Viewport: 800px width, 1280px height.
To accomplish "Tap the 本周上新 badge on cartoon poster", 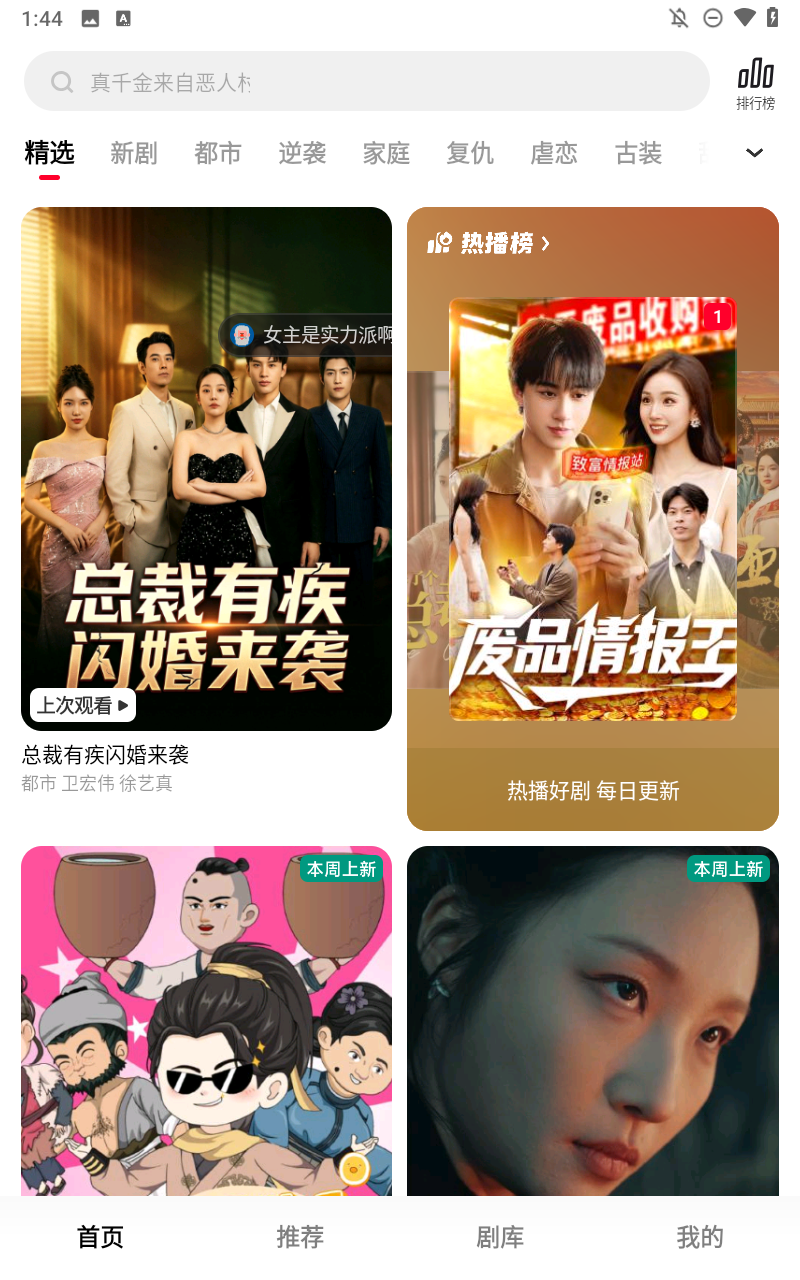I will [341, 870].
